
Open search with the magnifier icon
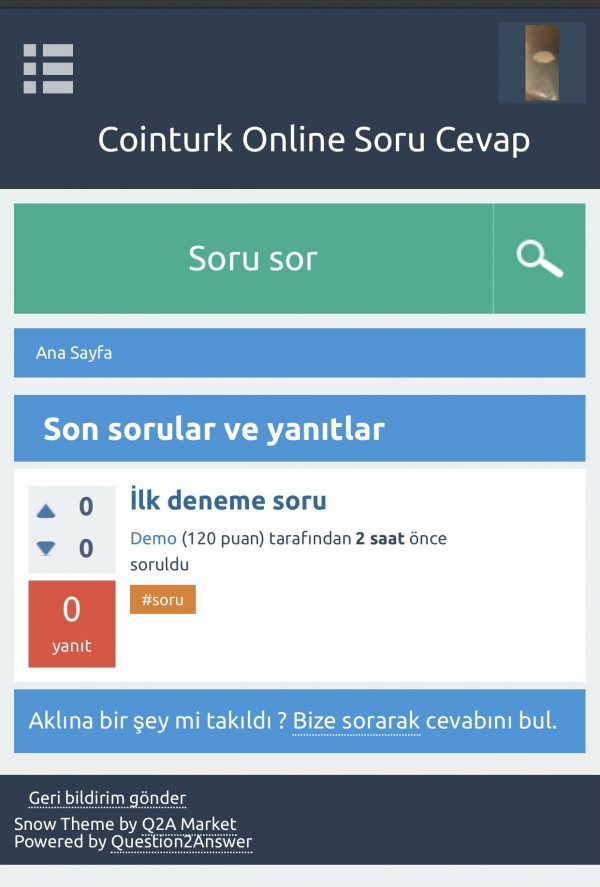point(540,259)
